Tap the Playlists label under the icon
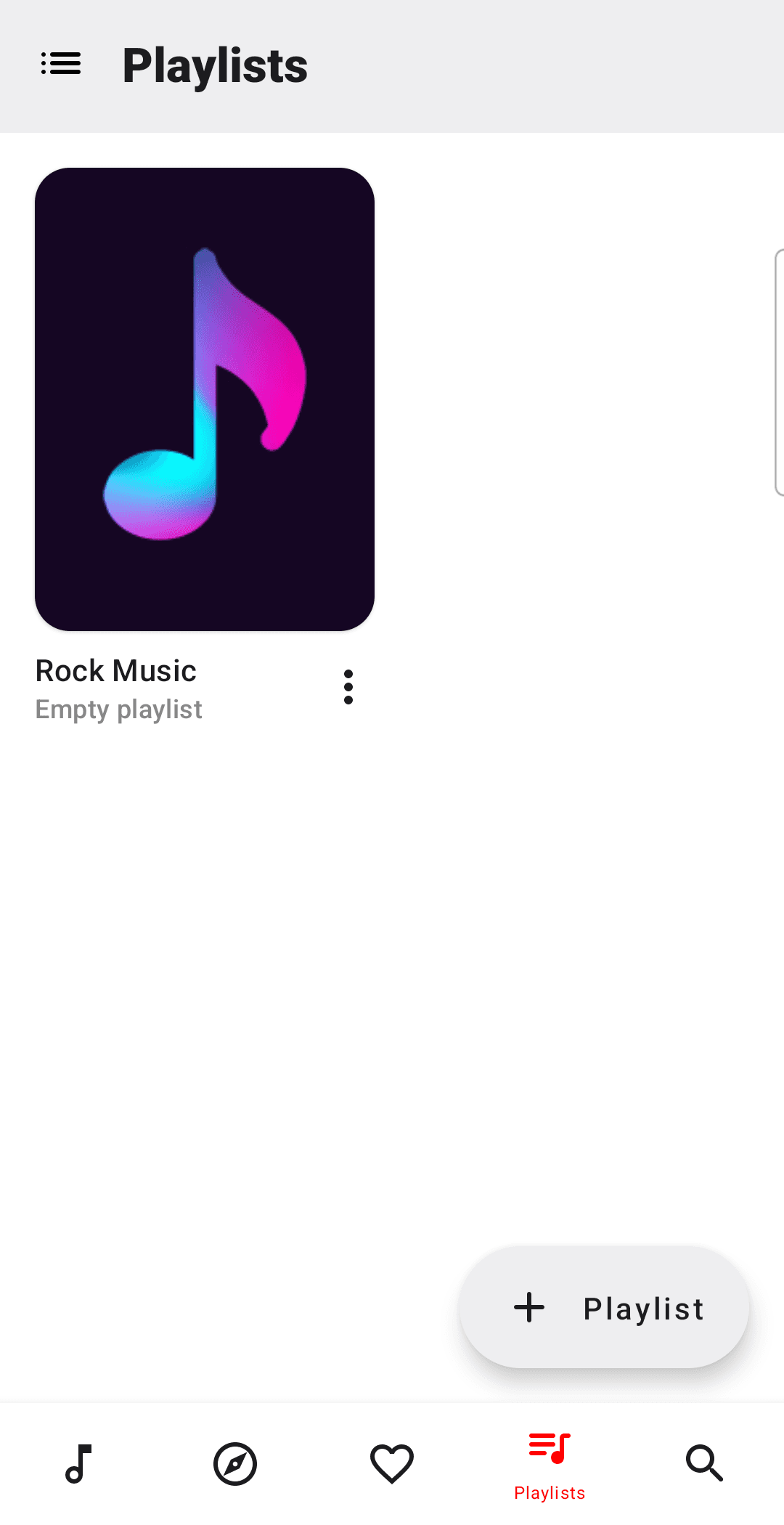The height and width of the screenshot is (1525, 784). coord(549,1492)
